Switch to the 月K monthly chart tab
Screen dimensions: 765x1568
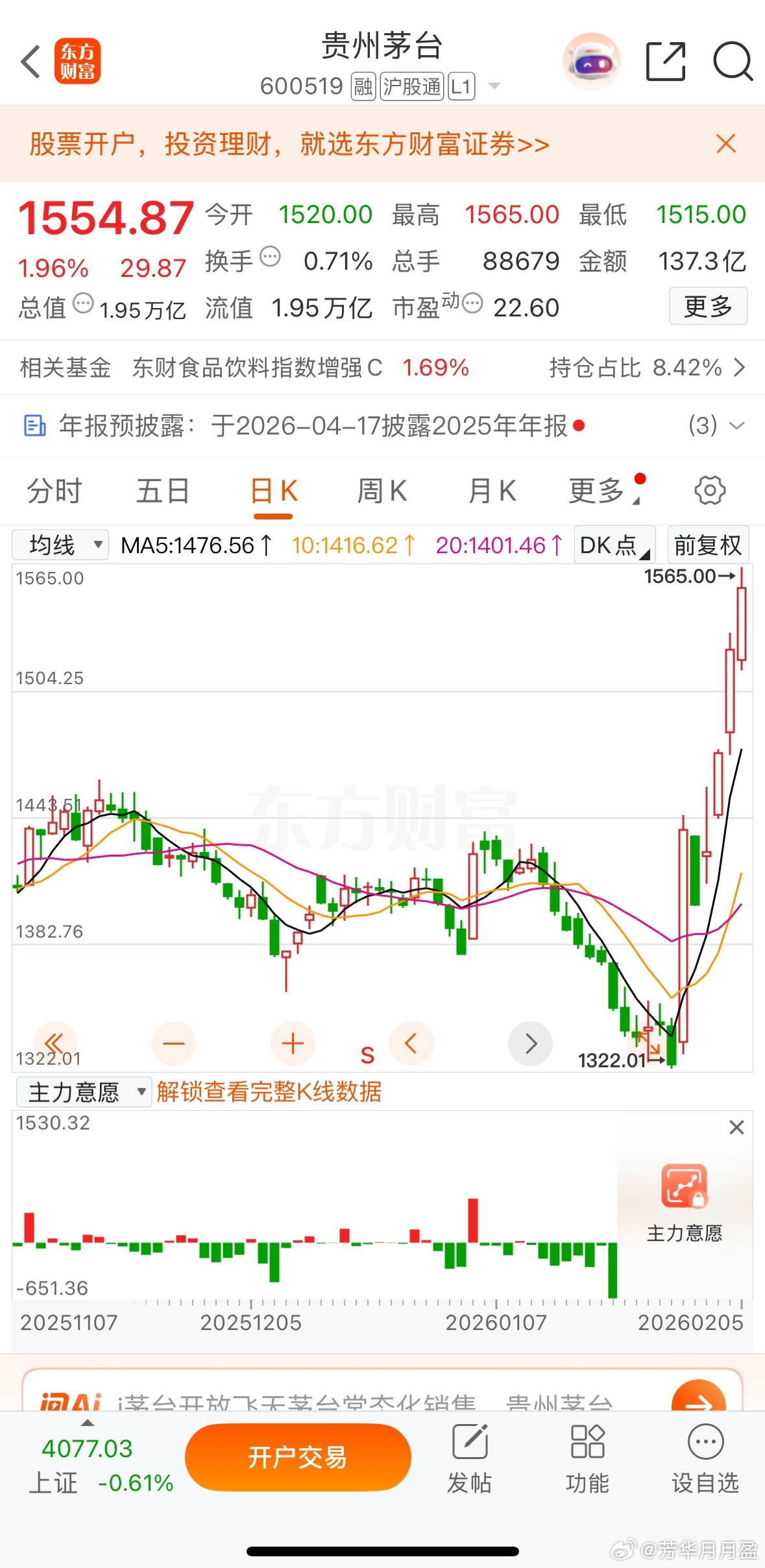pyautogui.click(x=491, y=491)
